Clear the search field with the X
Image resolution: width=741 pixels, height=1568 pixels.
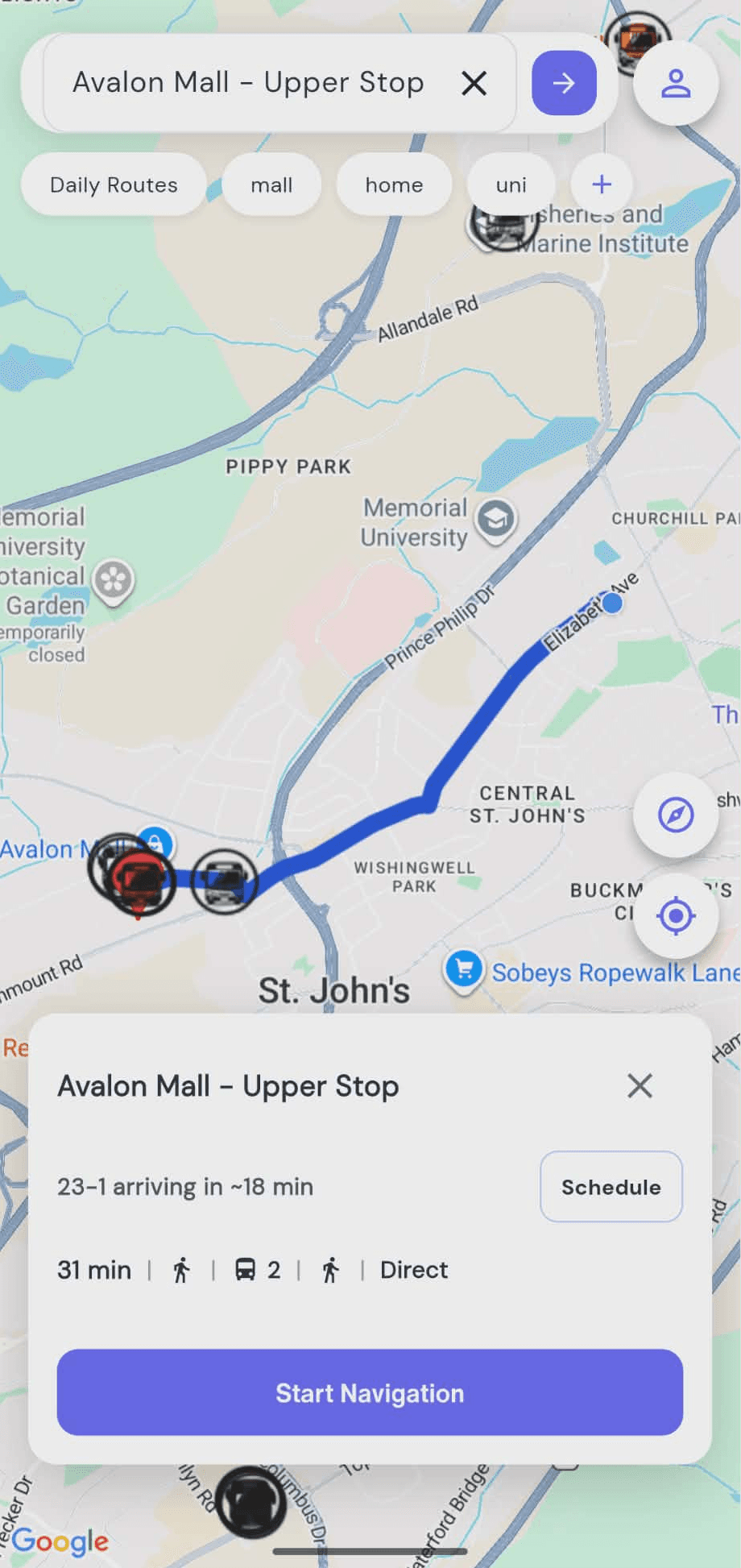474,83
